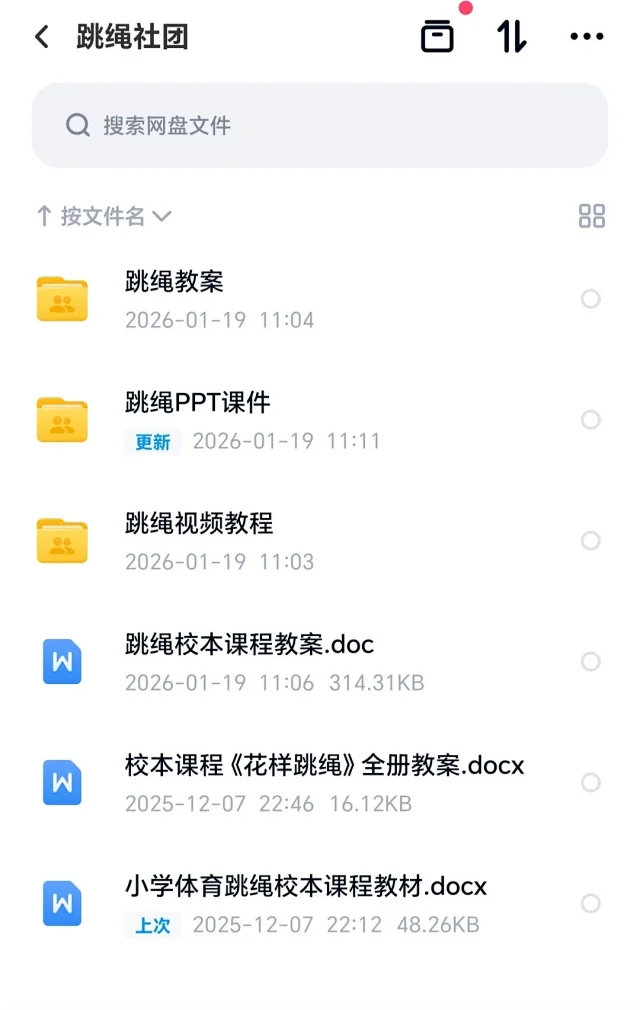Check the circle for 跳绳校本课程教案.doc
This screenshot has height=1010, width=640.
pyautogui.click(x=591, y=662)
